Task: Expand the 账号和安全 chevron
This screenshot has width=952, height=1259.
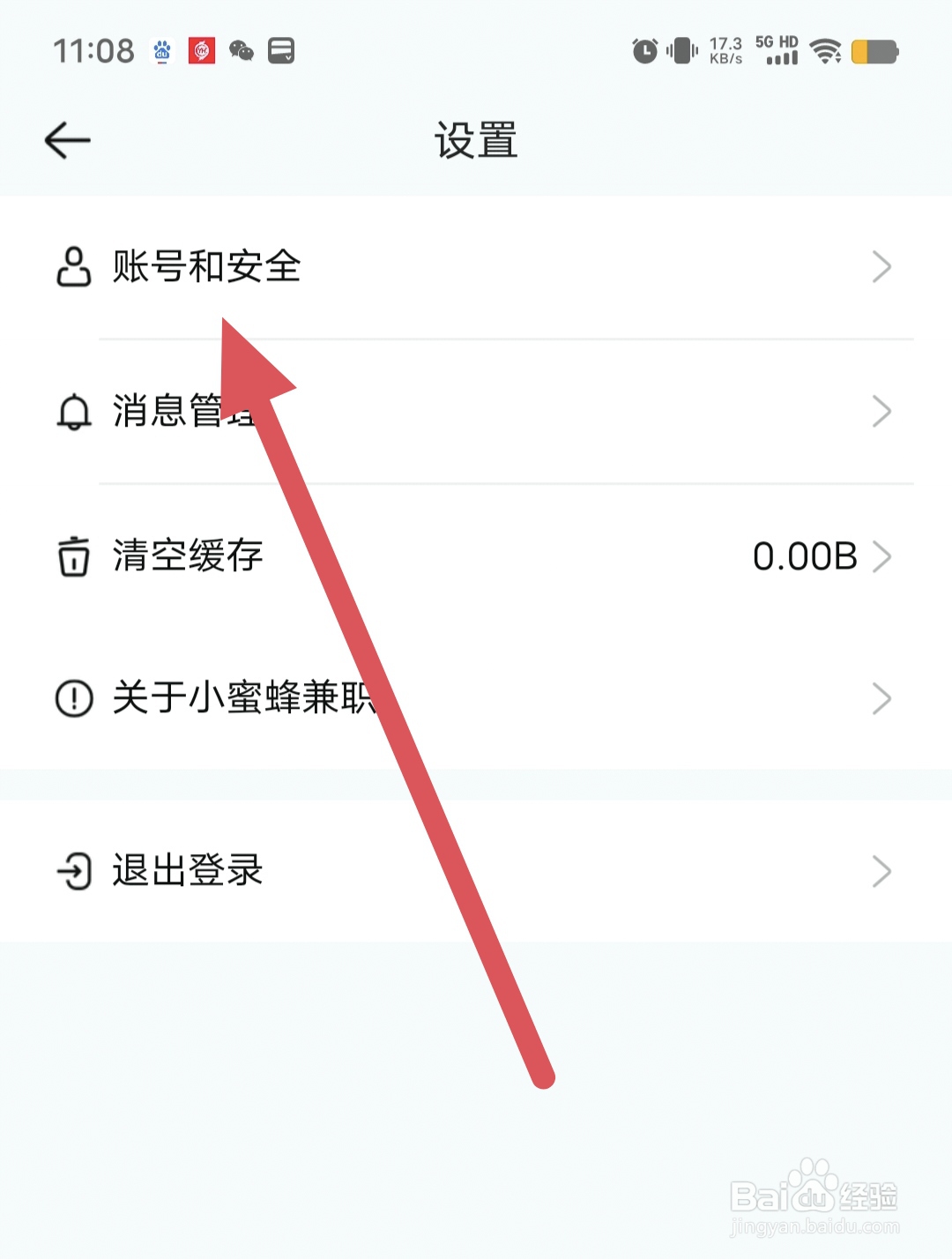Action: 881,267
